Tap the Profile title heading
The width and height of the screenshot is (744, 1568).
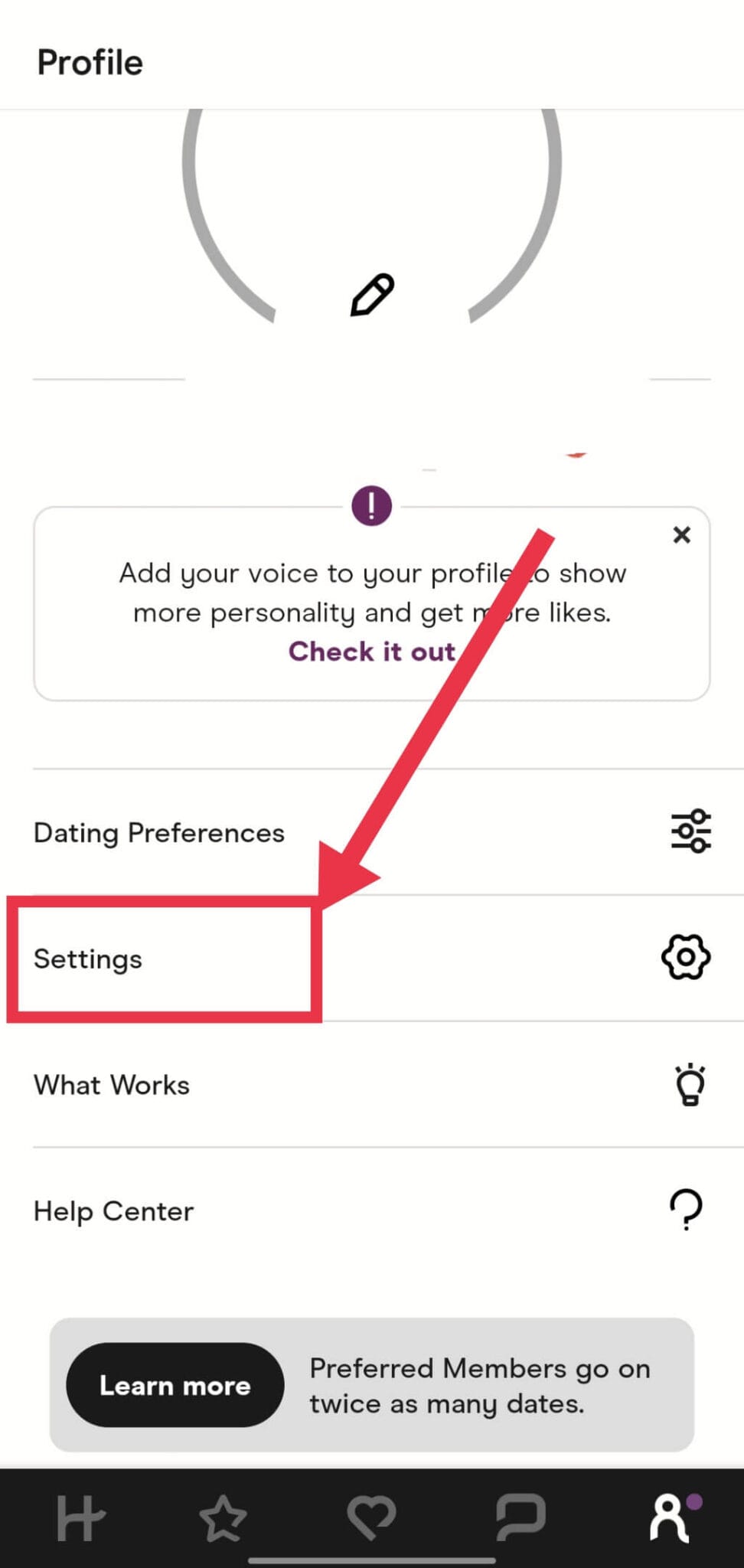[90, 61]
